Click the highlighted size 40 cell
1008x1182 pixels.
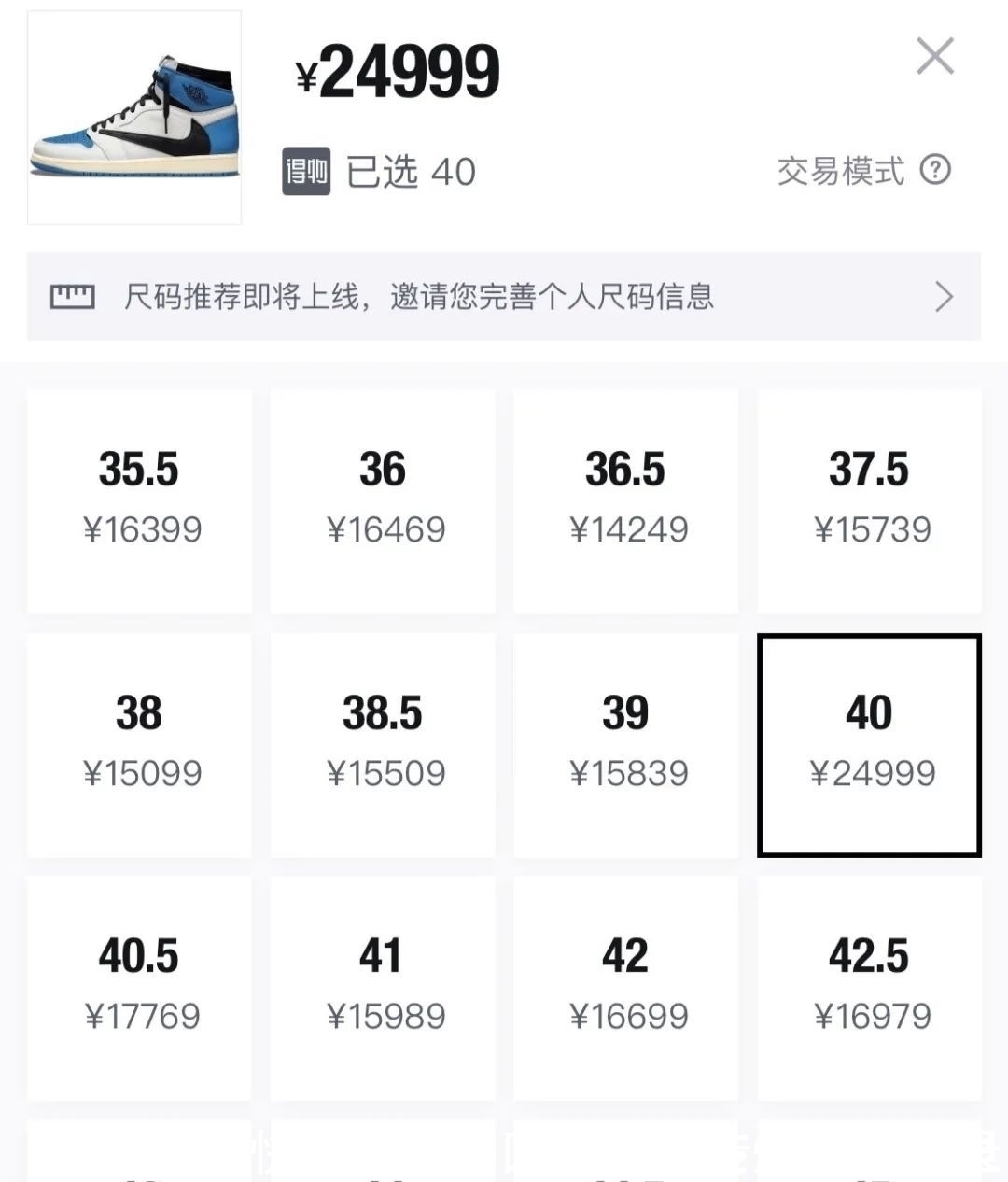point(868,744)
